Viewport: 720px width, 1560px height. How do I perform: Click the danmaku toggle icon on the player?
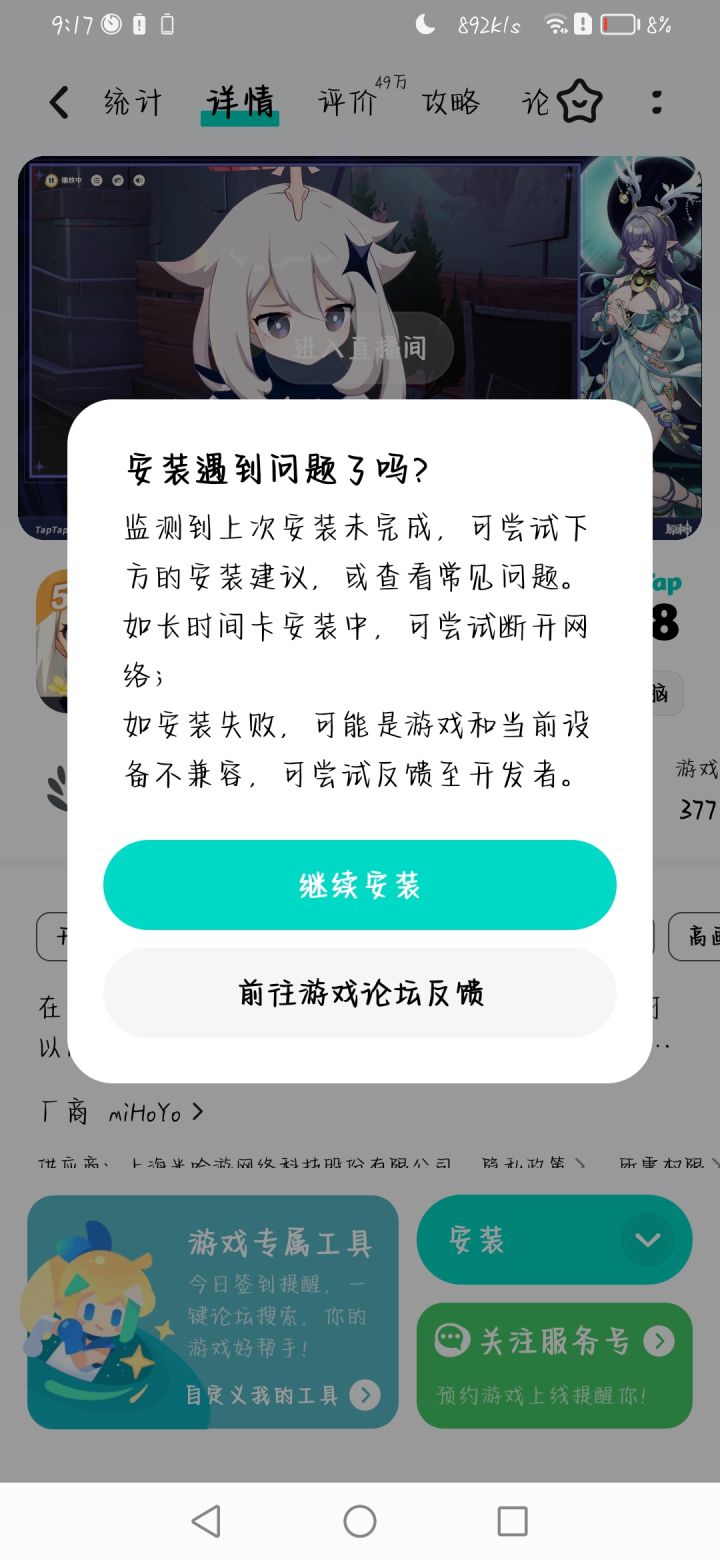[117, 180]
